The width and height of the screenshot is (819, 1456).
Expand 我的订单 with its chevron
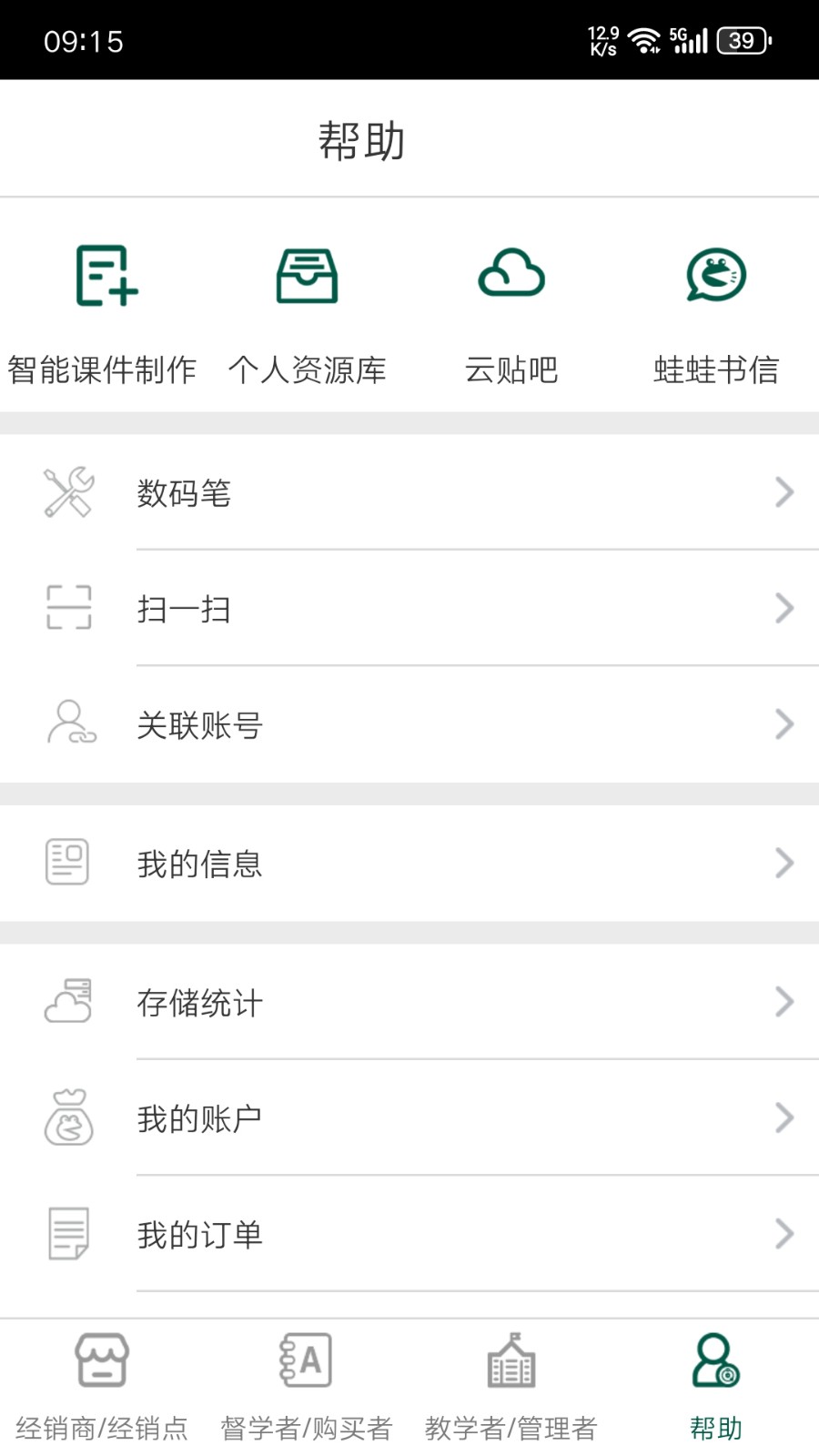click(784, 1234)
